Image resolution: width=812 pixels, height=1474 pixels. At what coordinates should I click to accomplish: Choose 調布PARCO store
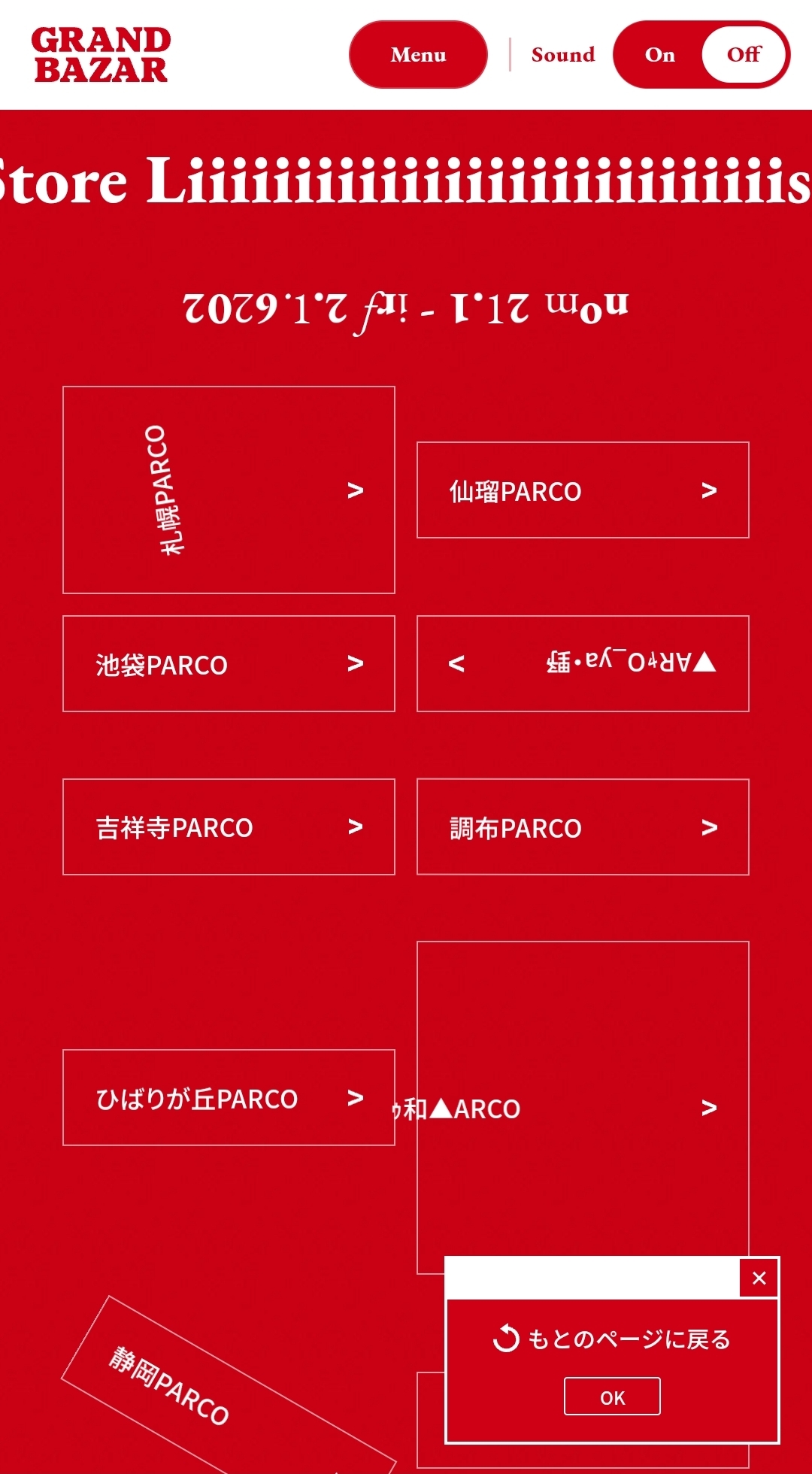(x=583, y=827)
